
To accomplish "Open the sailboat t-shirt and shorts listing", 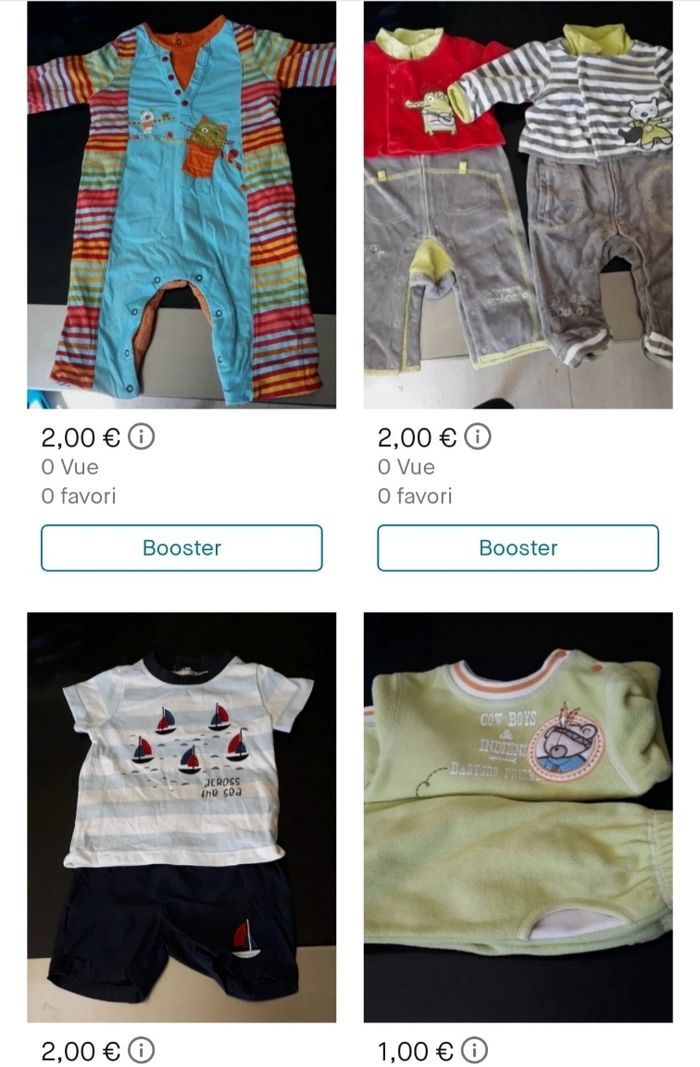I will point(181,817).
